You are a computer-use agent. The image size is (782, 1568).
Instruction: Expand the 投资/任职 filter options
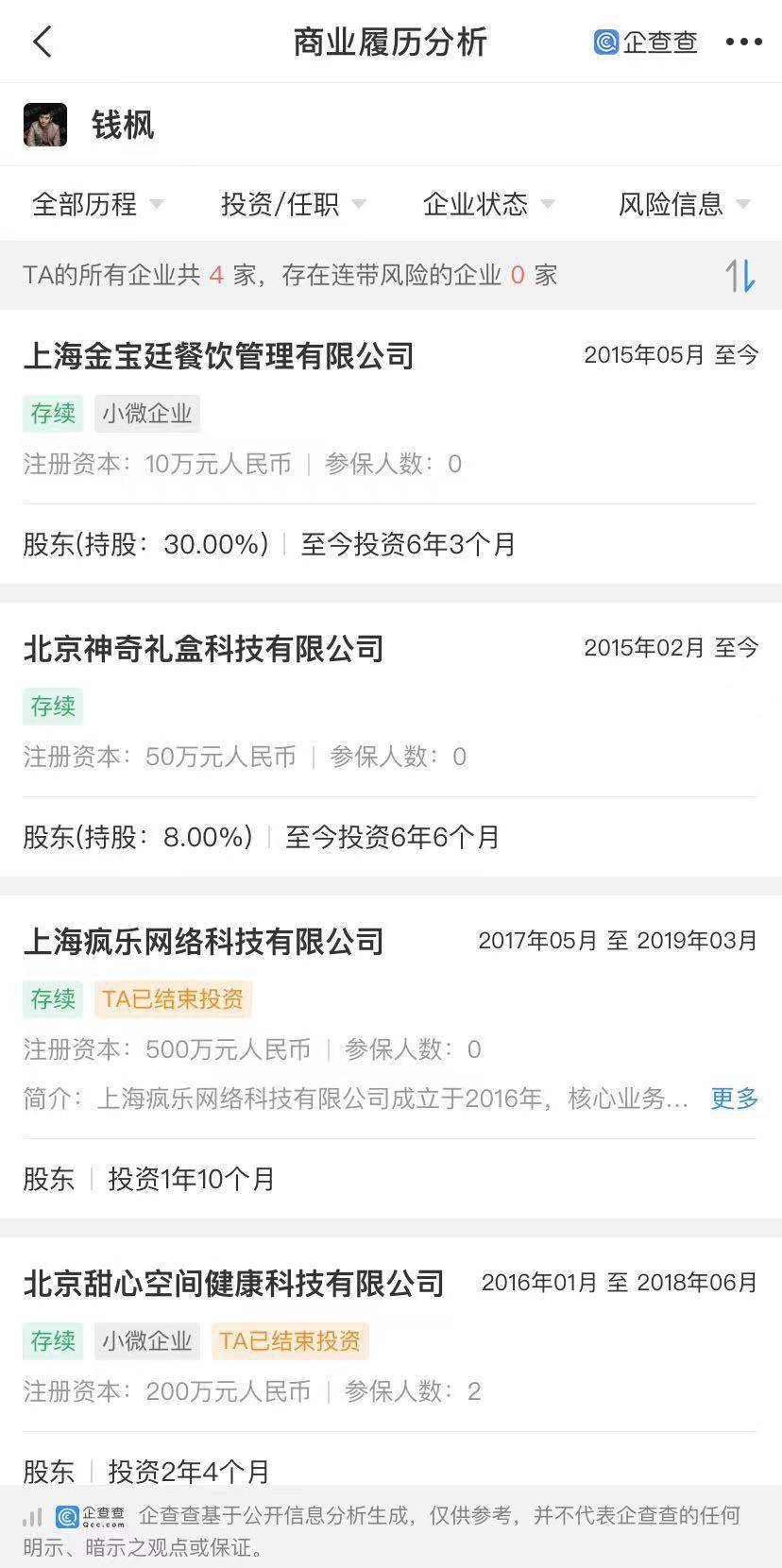pyautogui.click(x=293, y=204)
